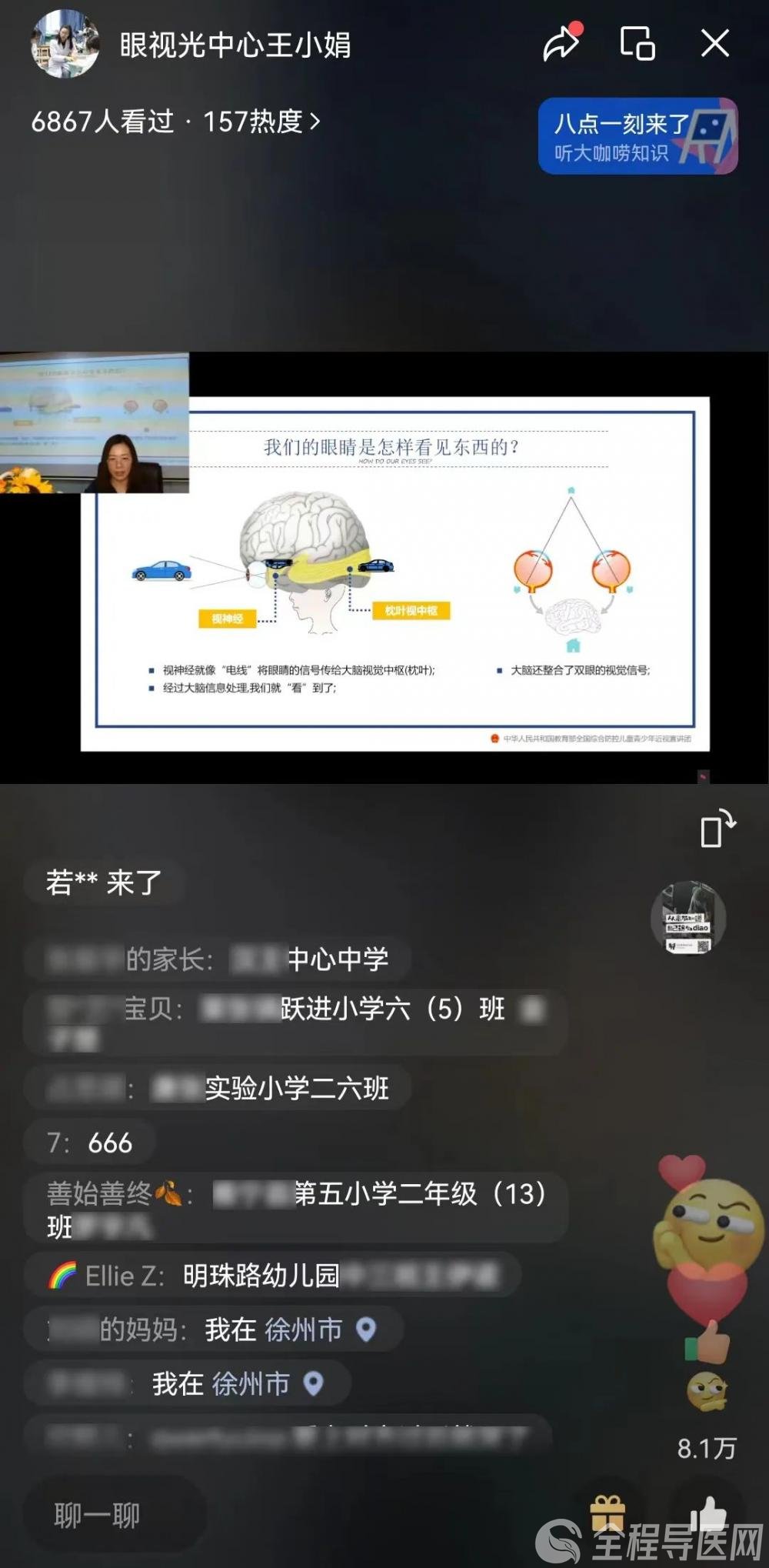The height and width of the screenshot is (1568, 769).
Task: Open the QR code card thumbnail
Action: pos(688,919)
